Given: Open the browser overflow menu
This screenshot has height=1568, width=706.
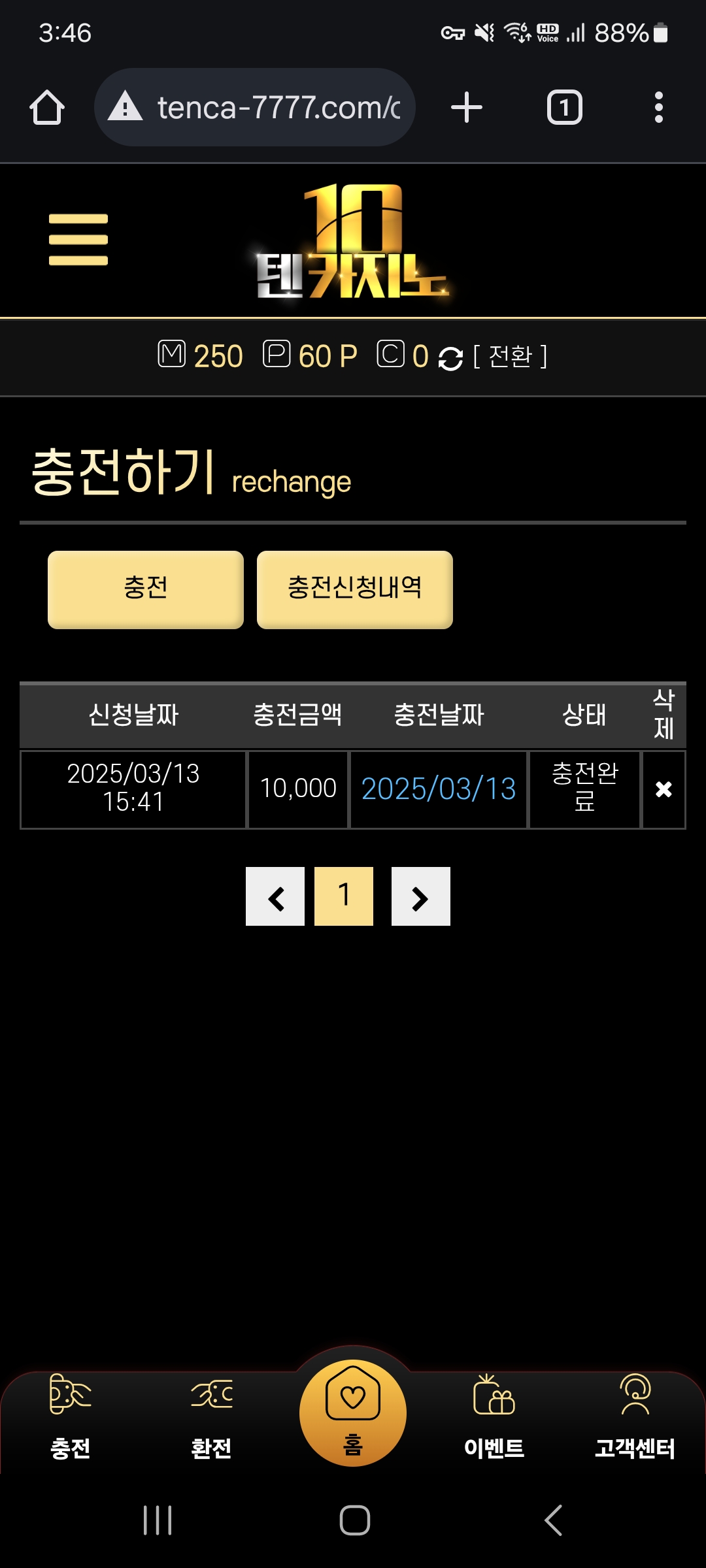Looking at the screenshot, I should (658, 108).
